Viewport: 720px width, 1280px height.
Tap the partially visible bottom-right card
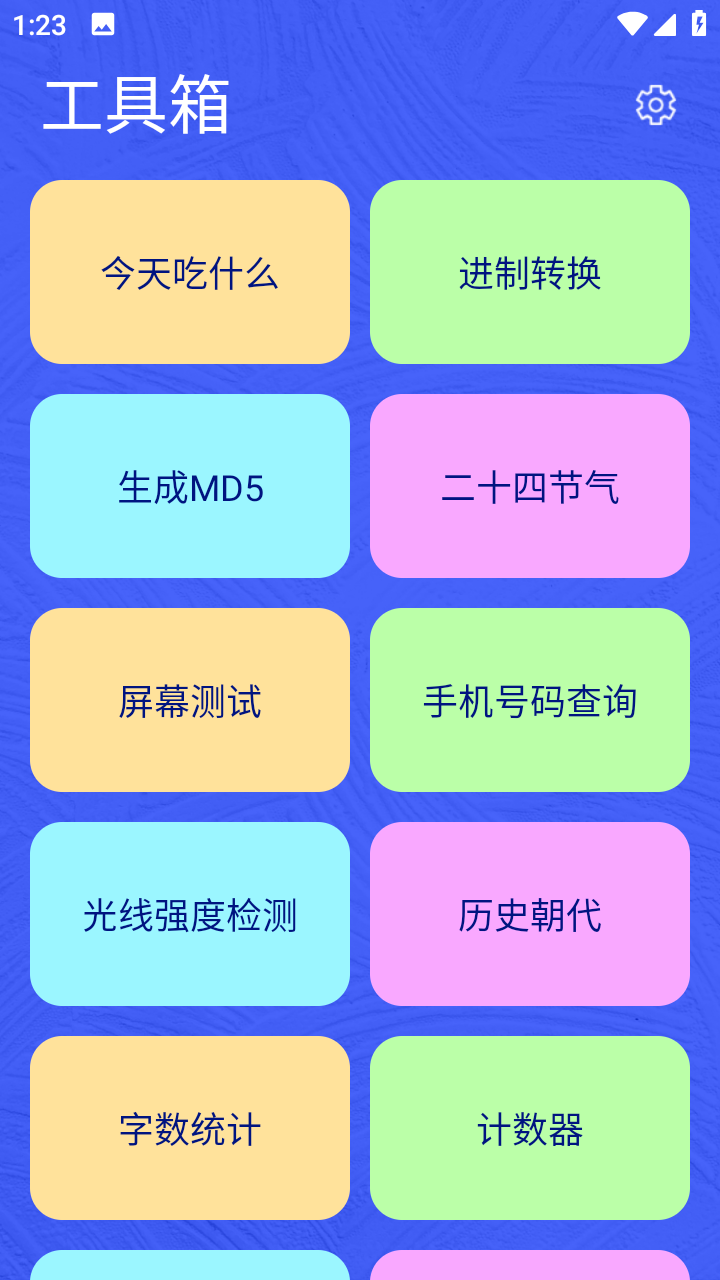[x=529, y=1270]
